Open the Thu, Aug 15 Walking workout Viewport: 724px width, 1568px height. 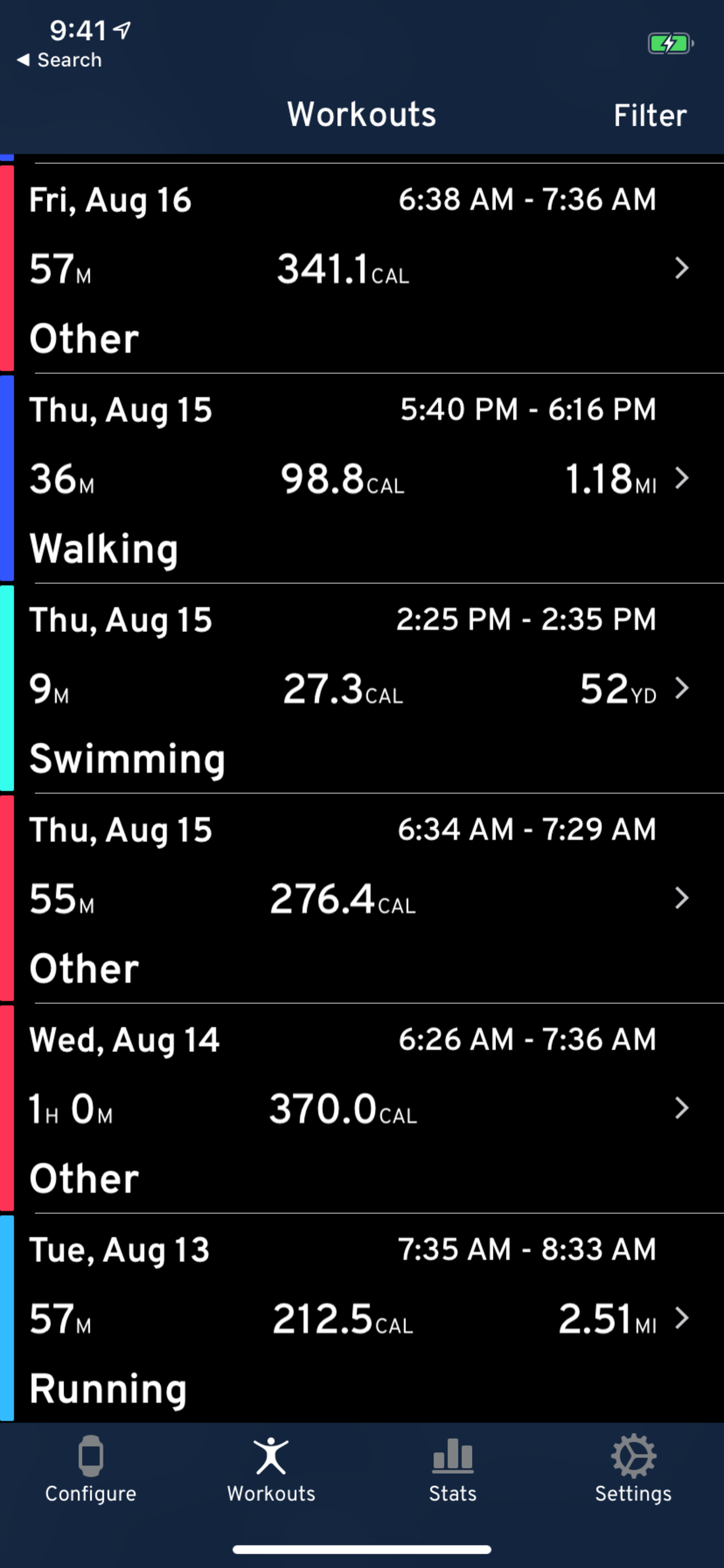tap(362, 478)
